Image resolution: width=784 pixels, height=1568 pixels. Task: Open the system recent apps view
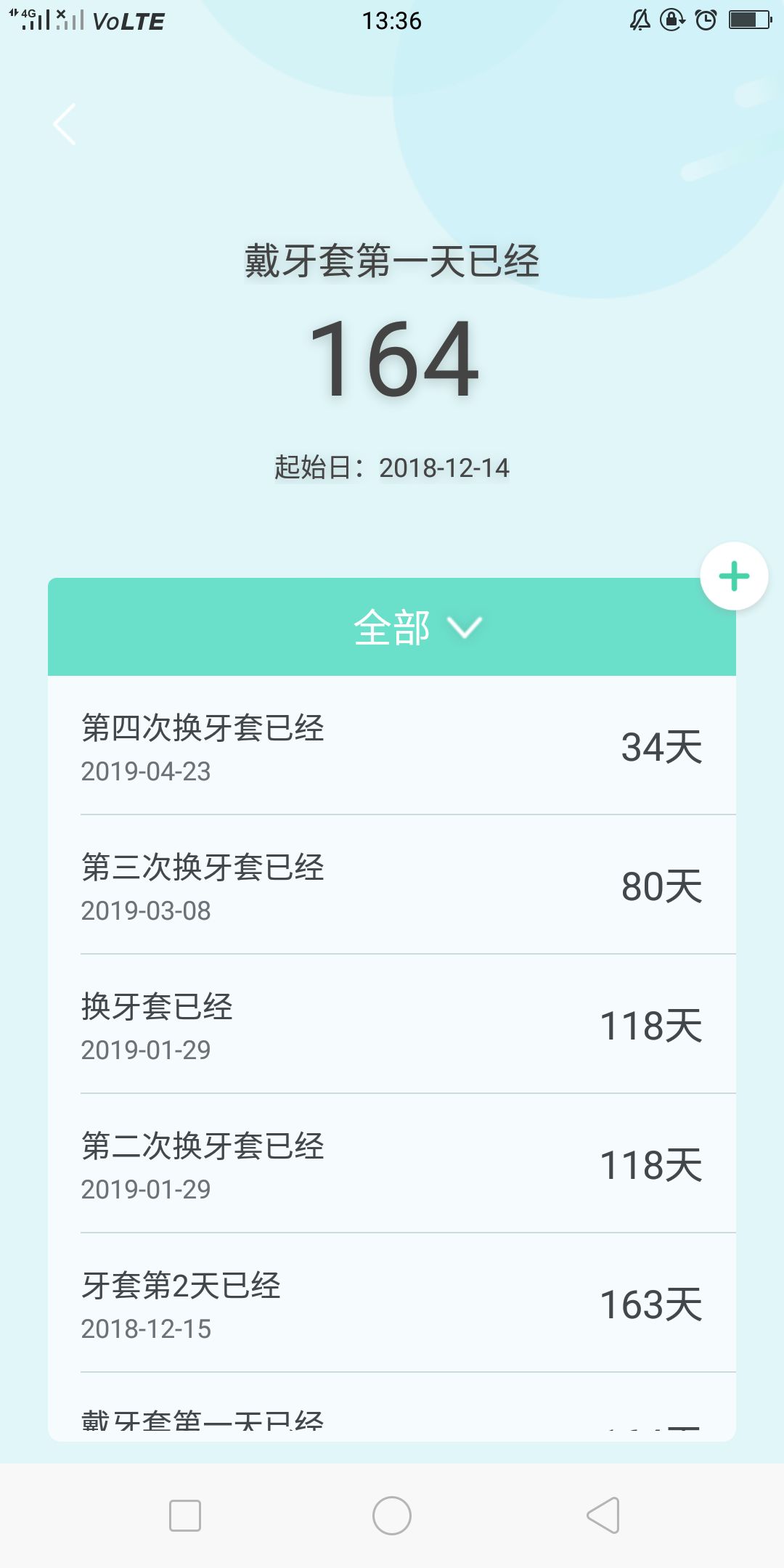coord(185,1516)
